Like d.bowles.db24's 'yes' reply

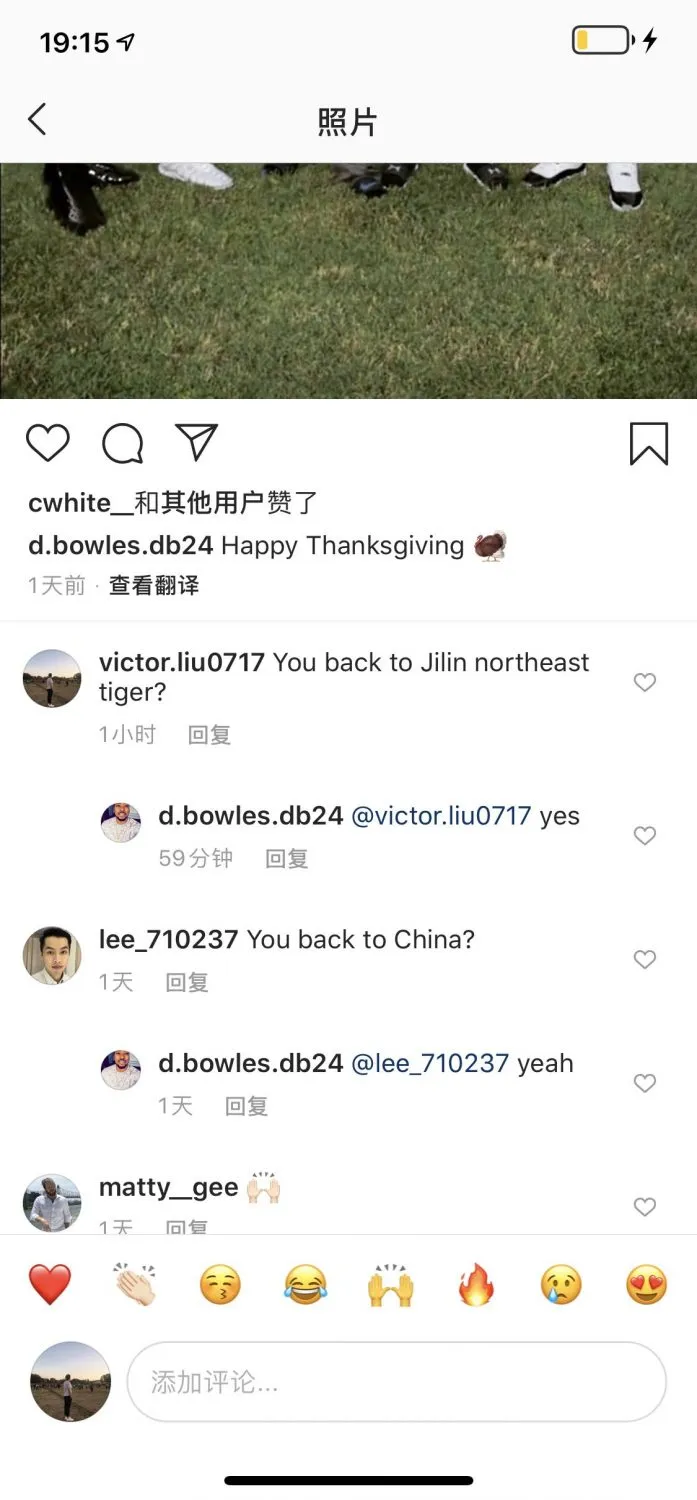pos(645,835)
